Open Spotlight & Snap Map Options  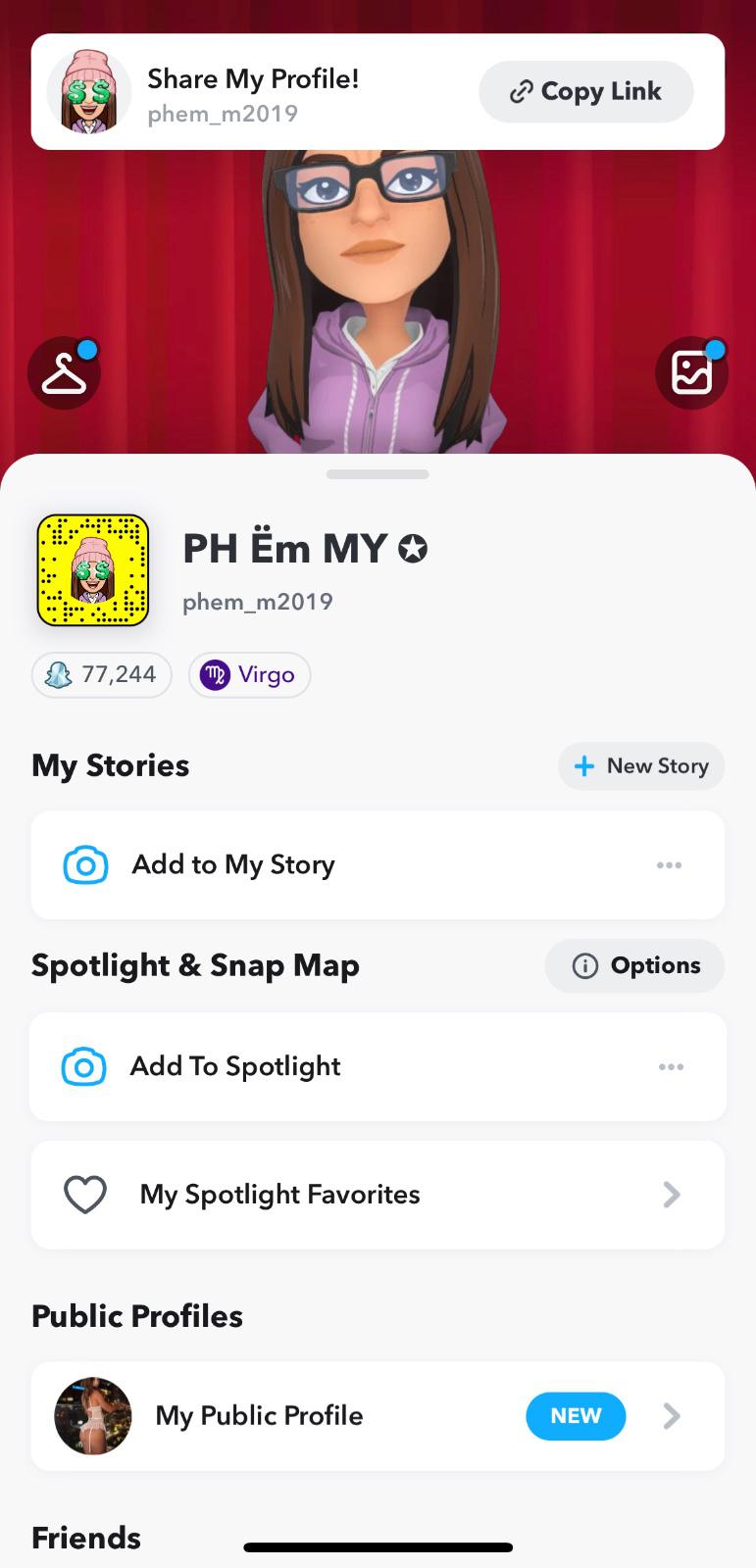635,966
